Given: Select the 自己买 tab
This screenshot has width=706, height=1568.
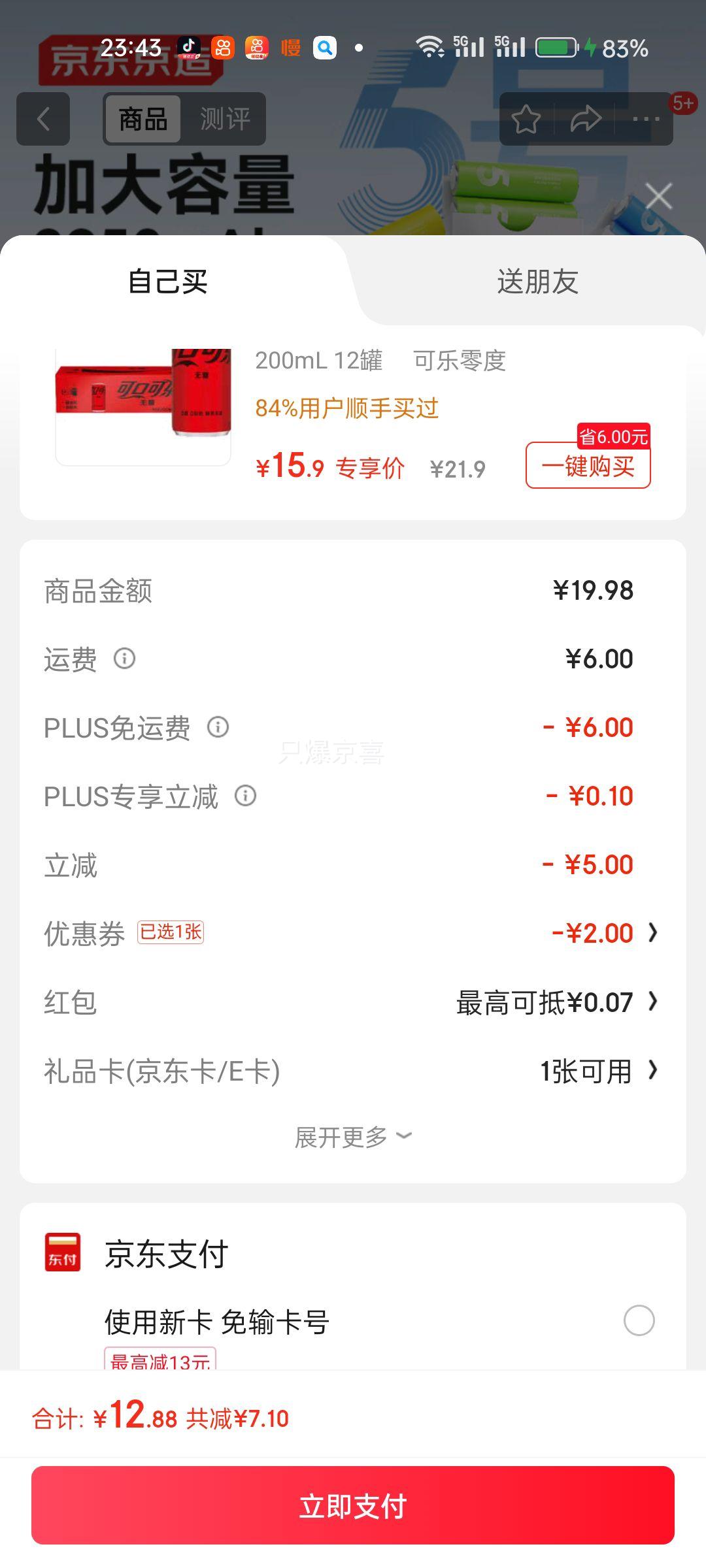Looking at the screenshot, I should (168, 282).
